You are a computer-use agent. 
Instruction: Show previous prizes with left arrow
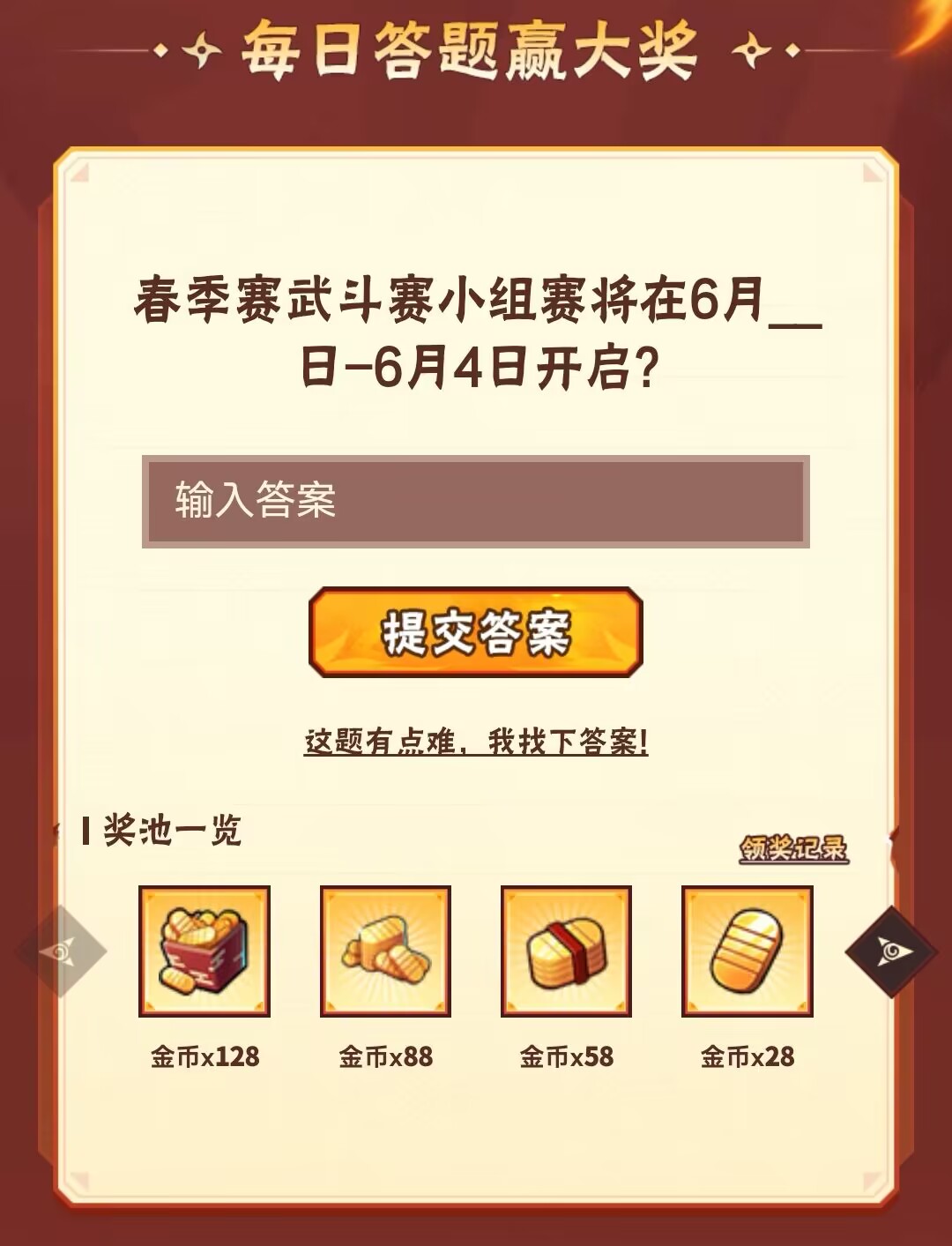(x=62, y=951)
